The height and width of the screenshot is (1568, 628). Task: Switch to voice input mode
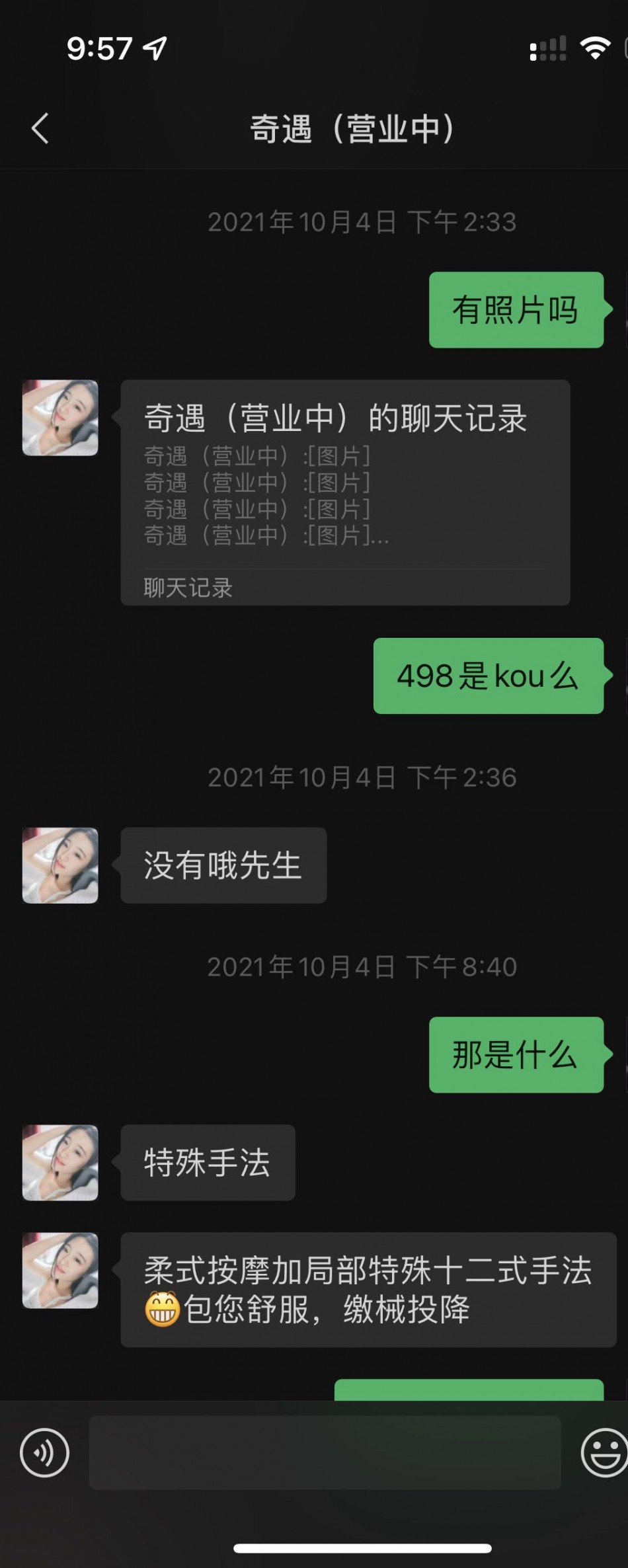44,1452
